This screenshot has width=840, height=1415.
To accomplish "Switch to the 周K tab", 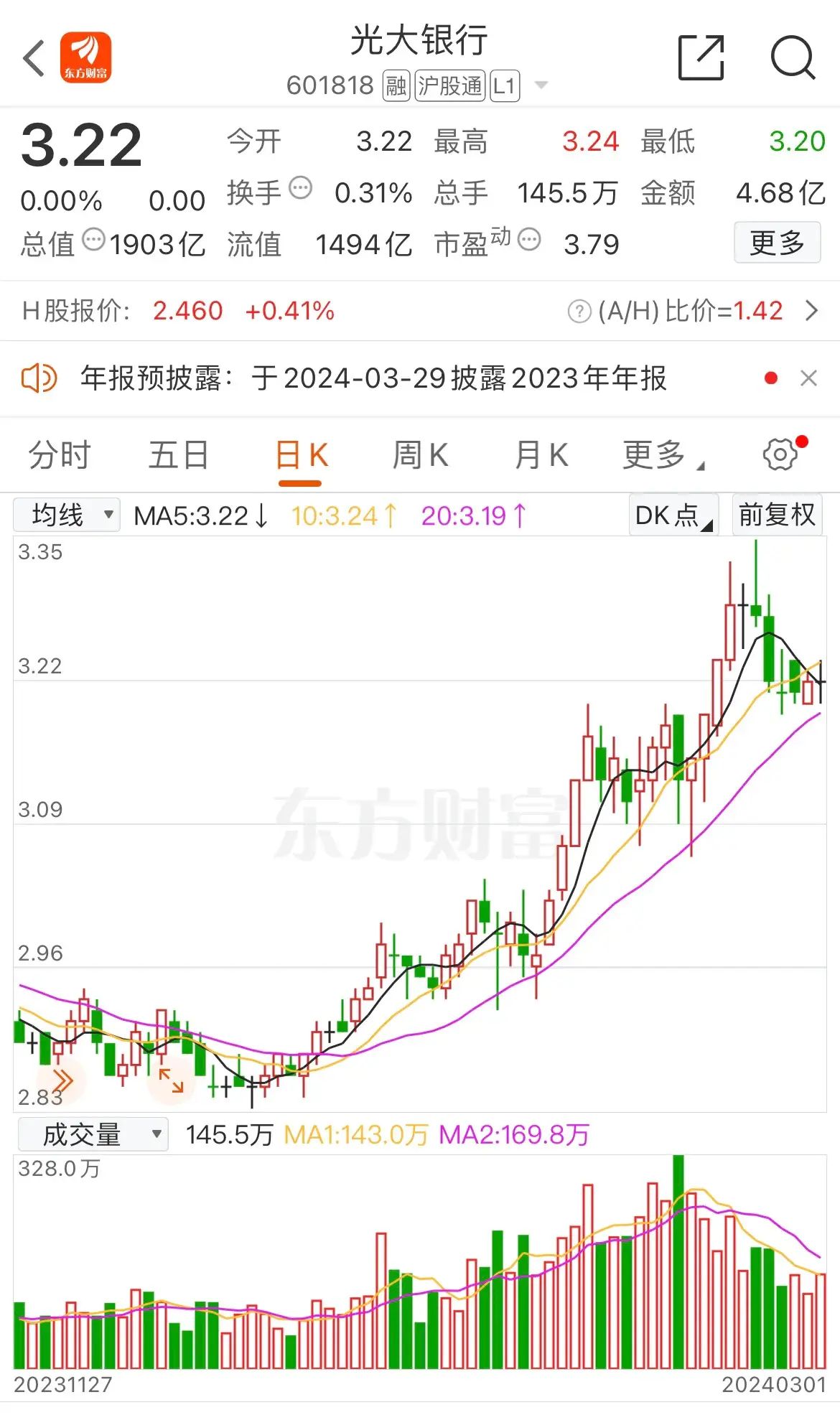I will pos(421,454).
